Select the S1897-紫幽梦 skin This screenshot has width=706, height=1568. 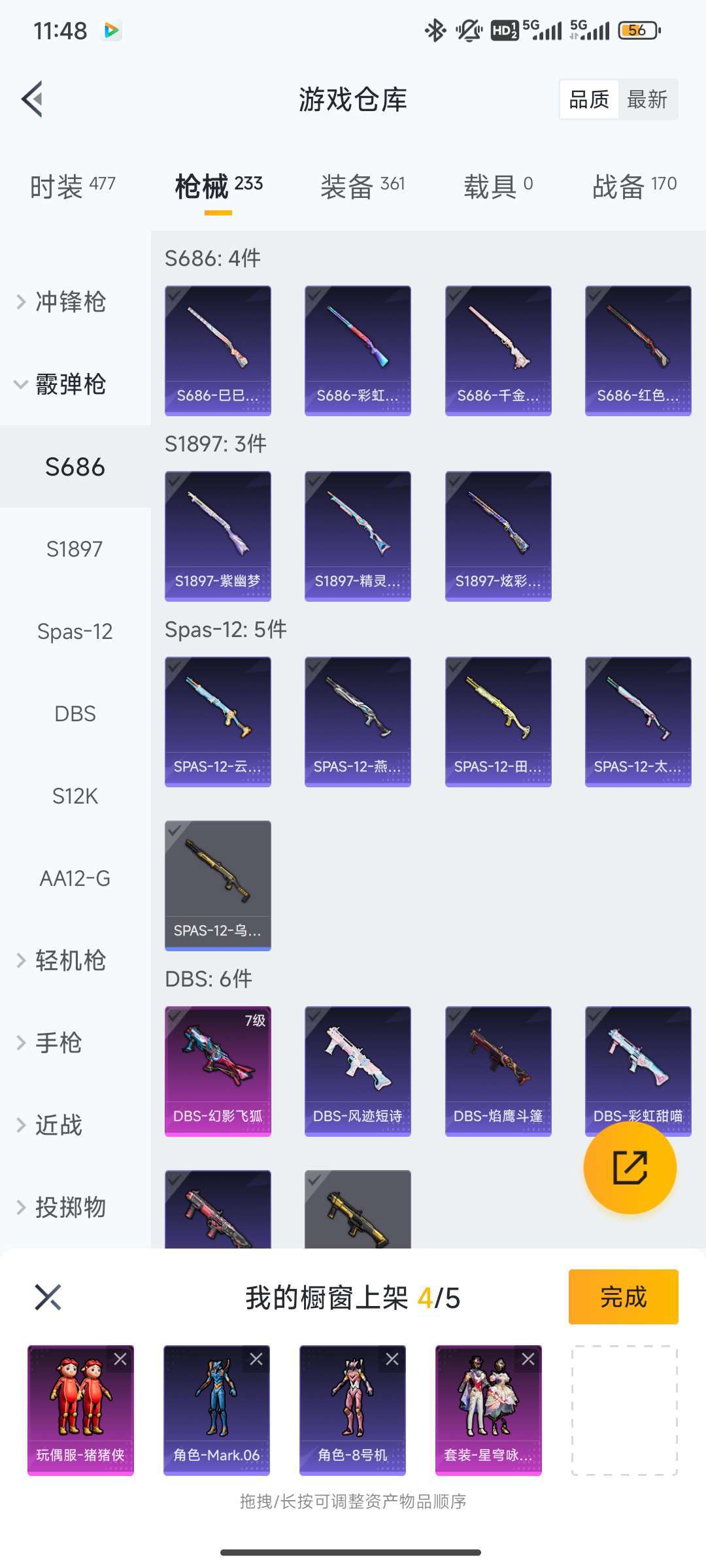coord(218,536)
